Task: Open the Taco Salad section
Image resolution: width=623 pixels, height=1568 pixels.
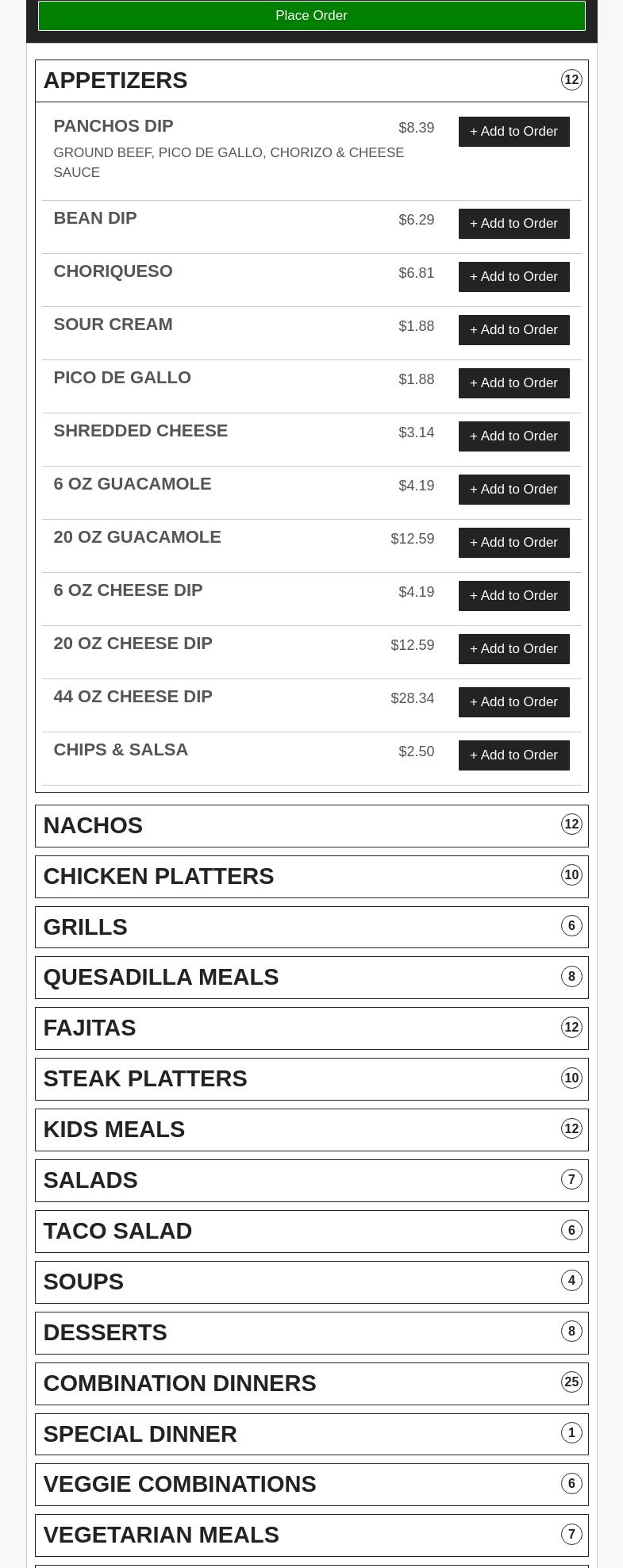Action: coord(311,1232)
